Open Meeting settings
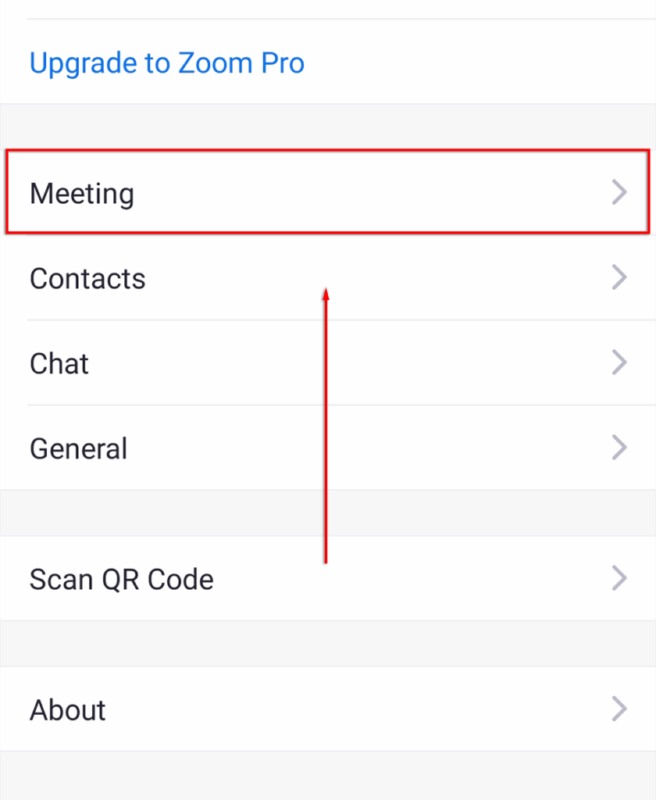Viewport: 656px width, 800px height. pos(327,192)
